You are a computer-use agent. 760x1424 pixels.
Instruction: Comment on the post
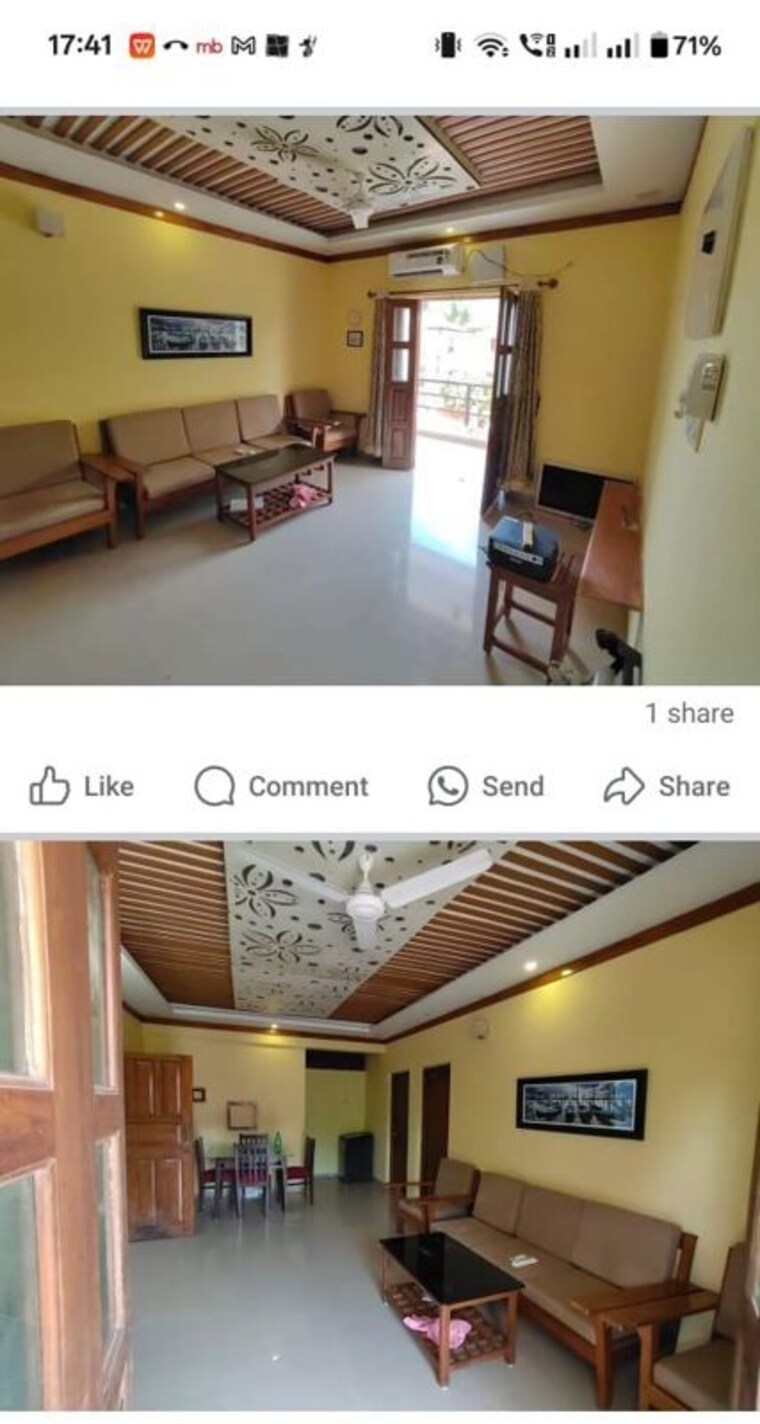[x=281, y=786]
